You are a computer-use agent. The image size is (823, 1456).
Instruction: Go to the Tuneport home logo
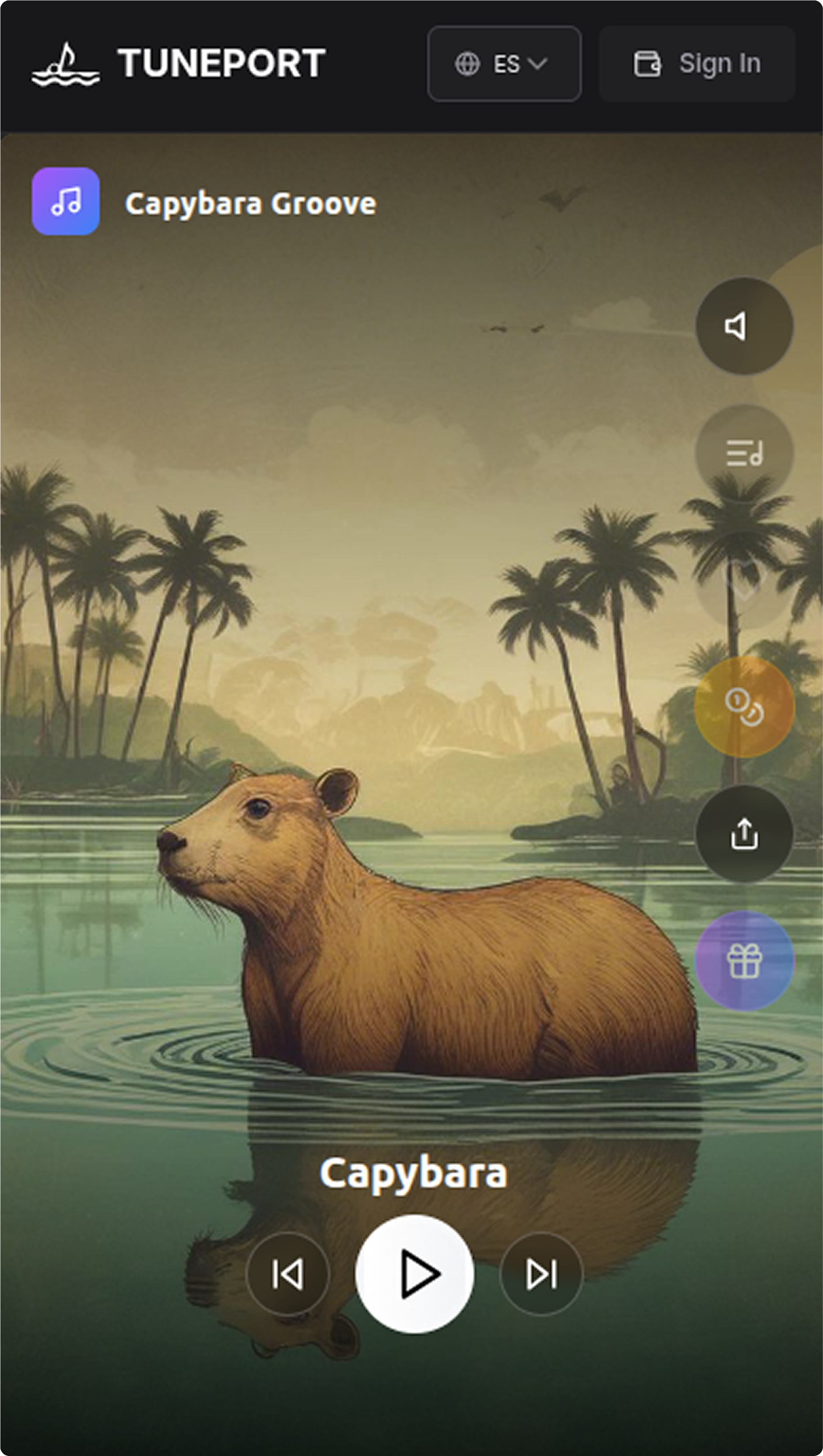point(178,63)
